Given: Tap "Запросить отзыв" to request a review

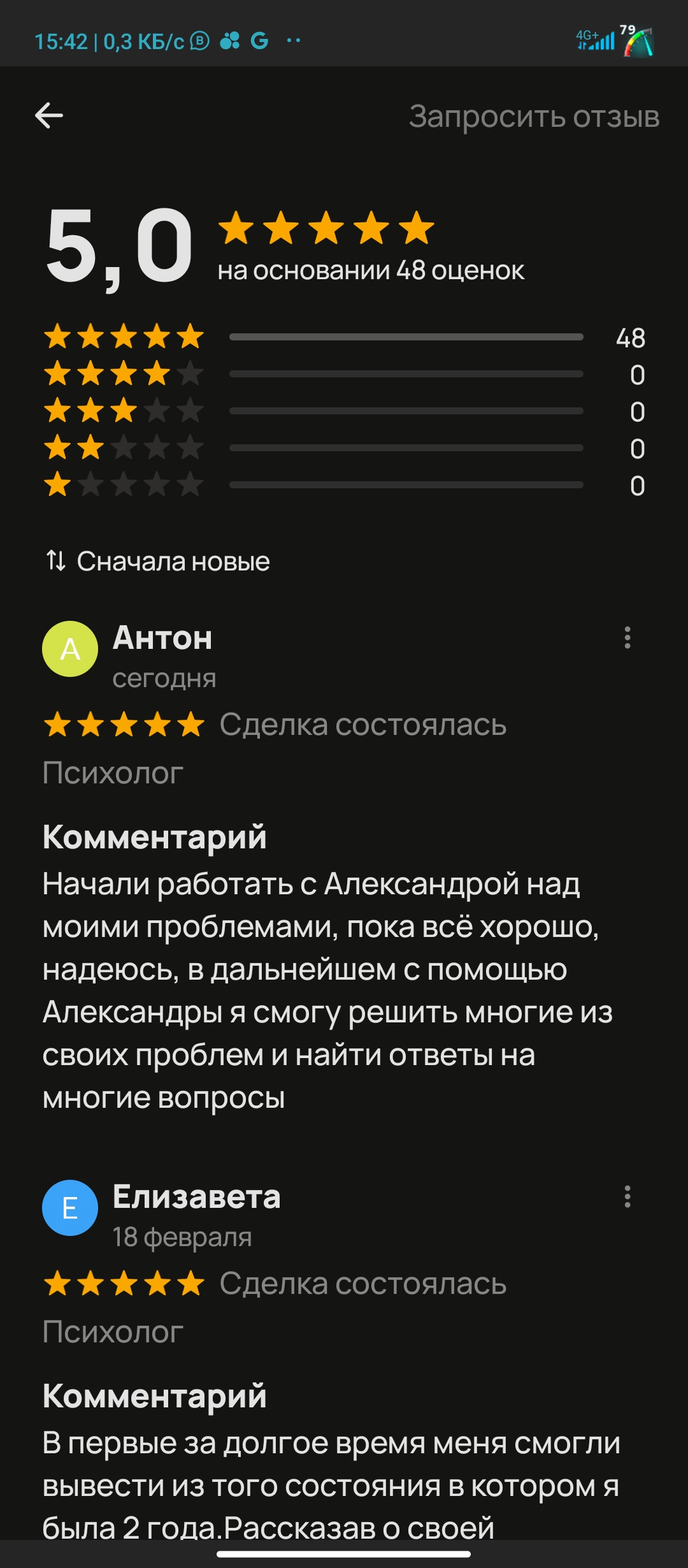Looking at the screenshot, I should coord(534,117).
